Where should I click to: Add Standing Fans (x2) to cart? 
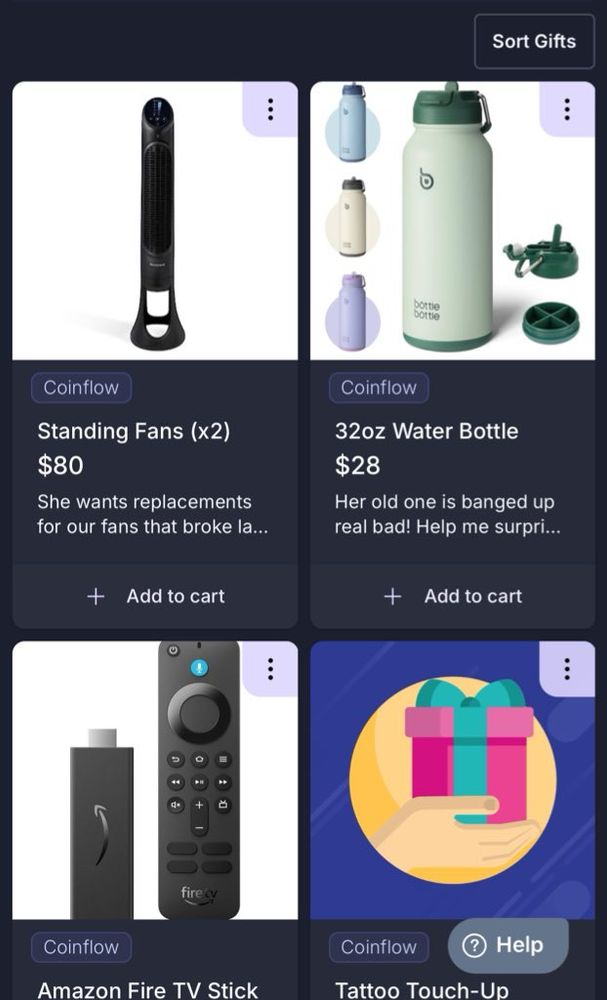point(155,596)
